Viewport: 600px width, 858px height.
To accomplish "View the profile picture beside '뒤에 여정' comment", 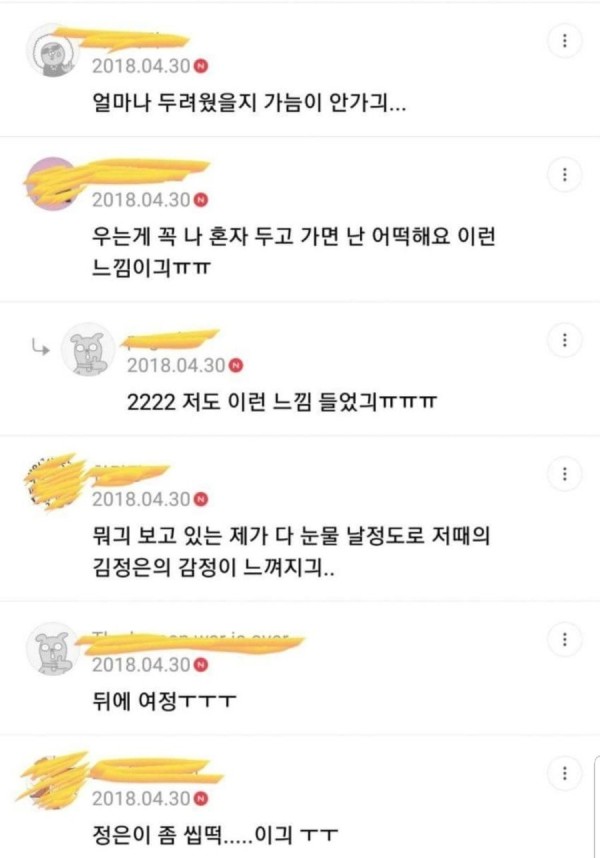I will (50, 649).
